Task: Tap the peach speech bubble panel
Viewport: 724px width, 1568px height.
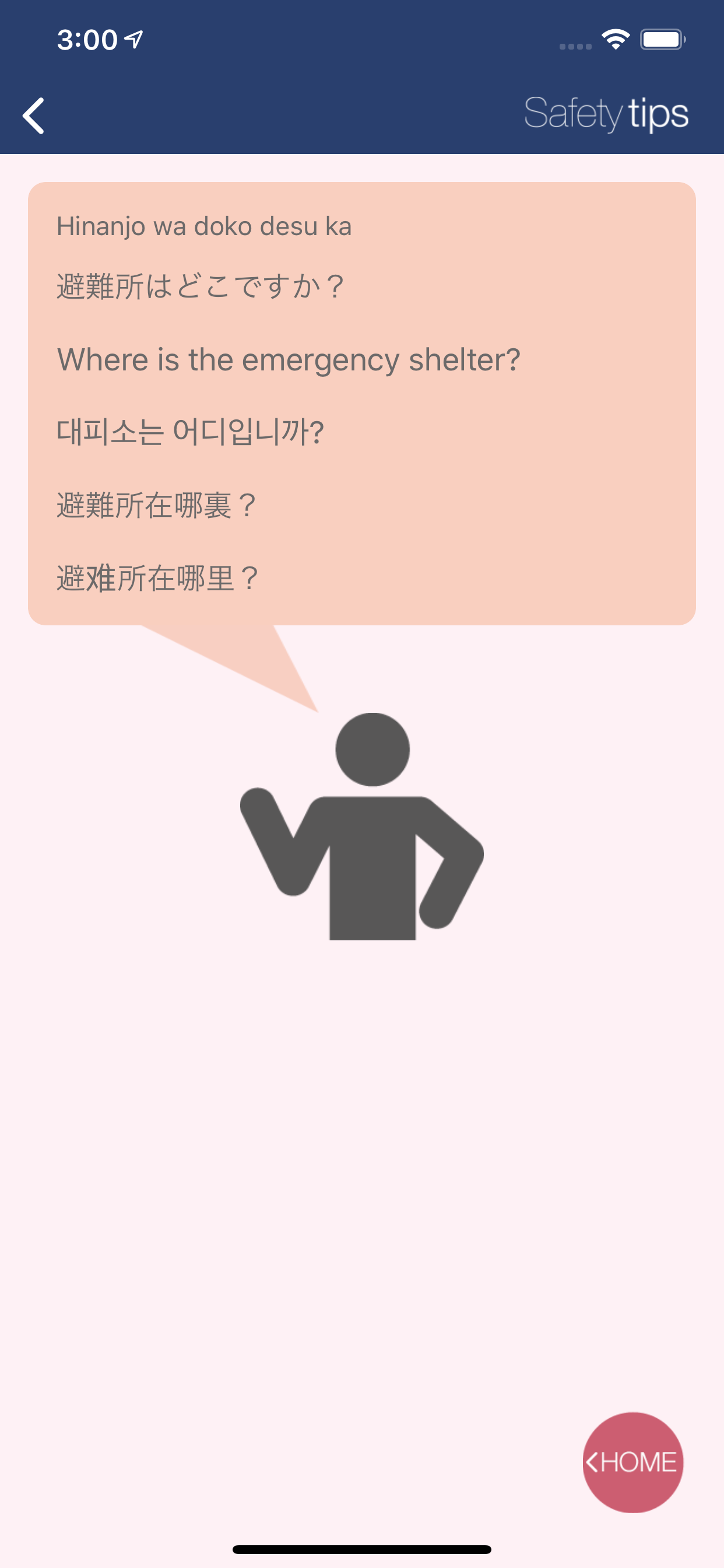Action: click(362, 402)
